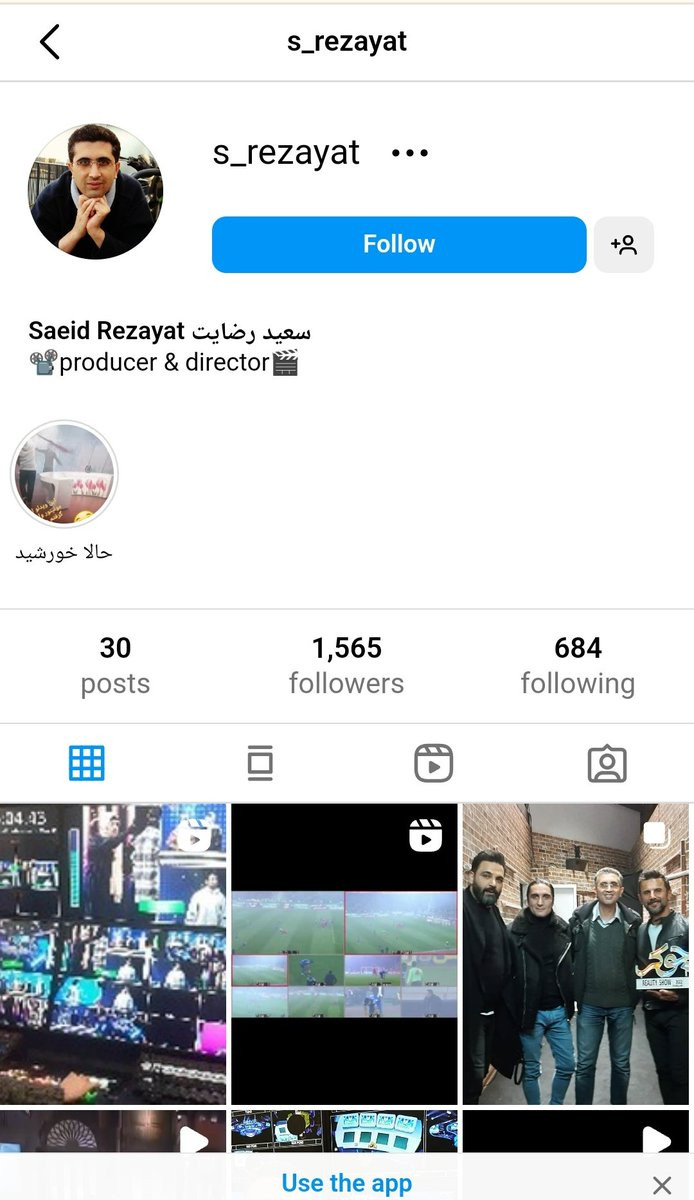Viewport: 694px width, 1200px height.
Task: Switch to the Reels tab
Action: click(433, 764)
